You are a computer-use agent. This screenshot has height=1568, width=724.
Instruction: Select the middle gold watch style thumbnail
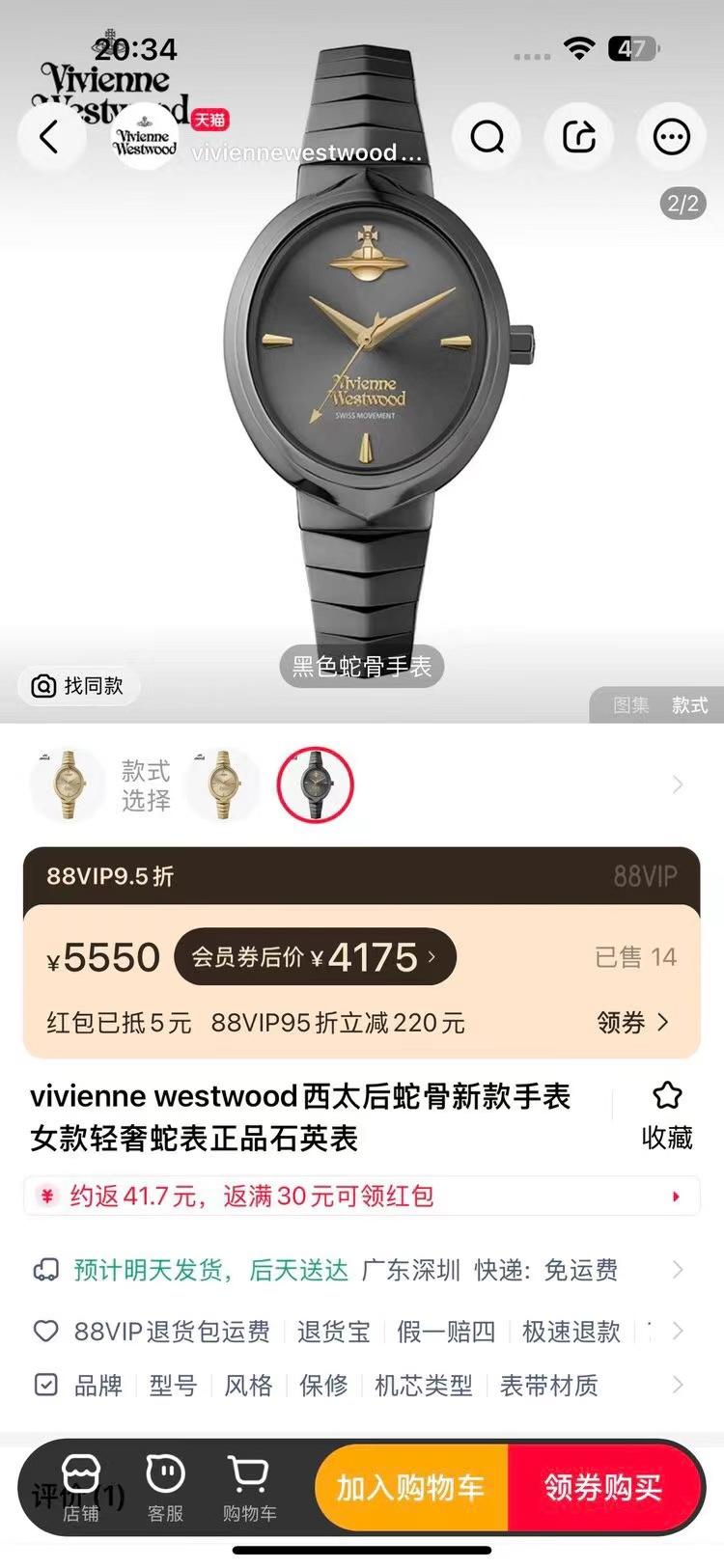223,784
